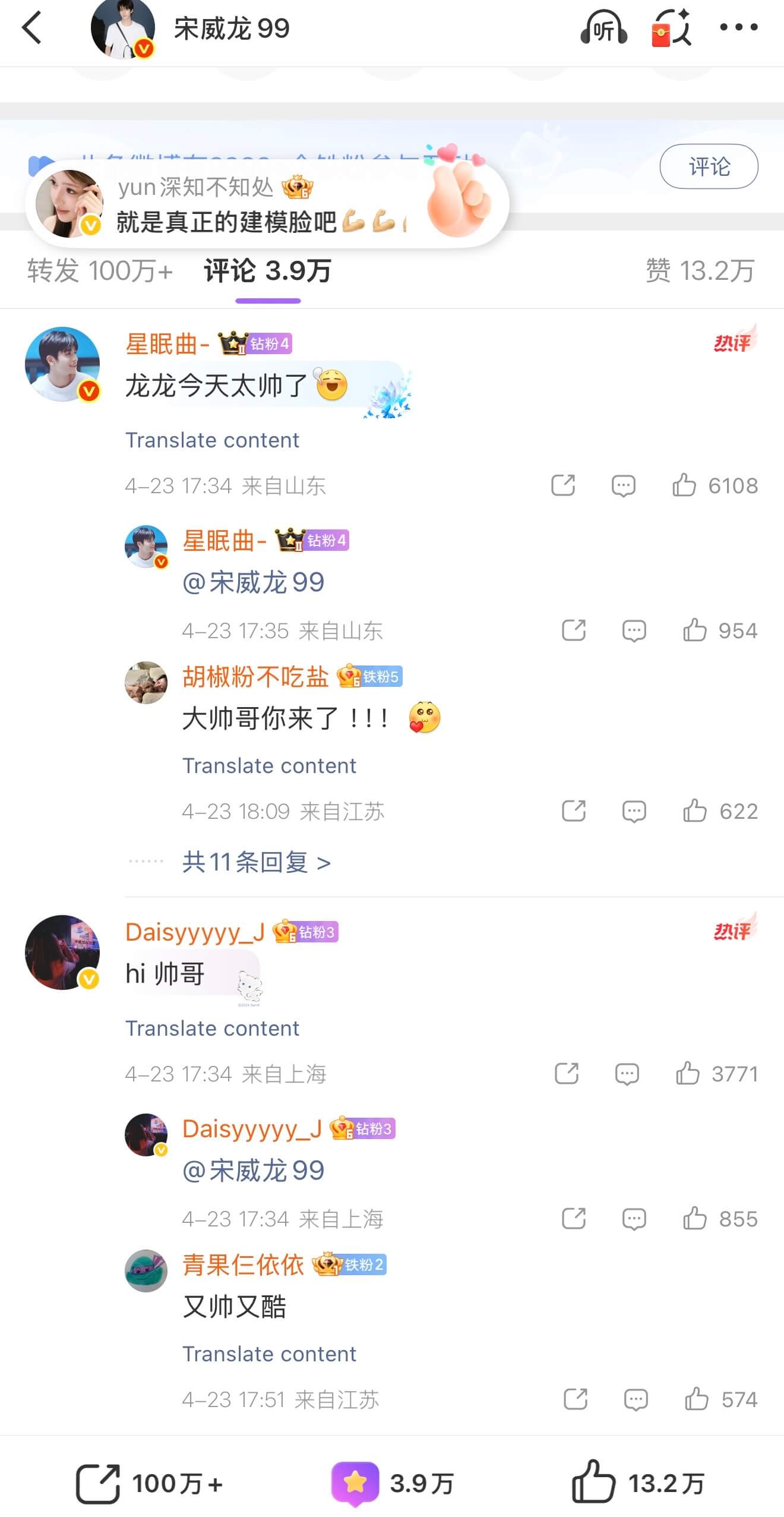Like the post via bottom 13.2万 button
Viewport: 784px width, 1517px height.
[638, 1484]
